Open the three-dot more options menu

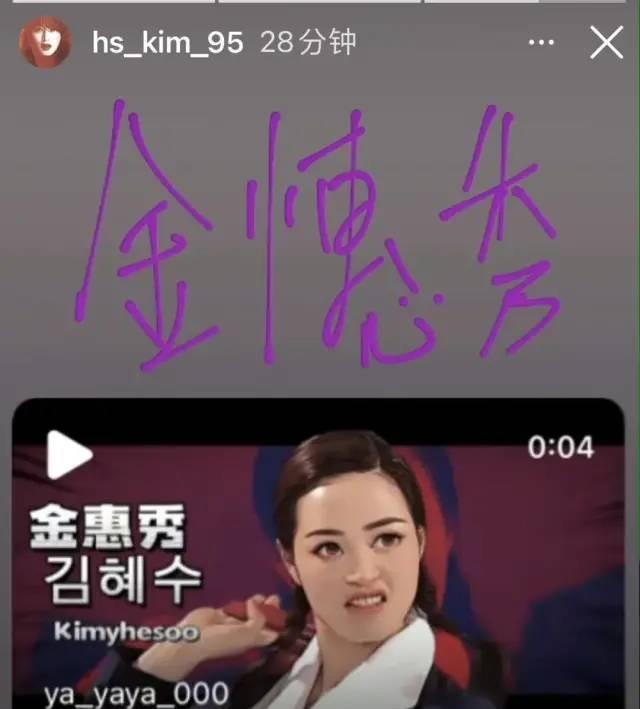541,43
